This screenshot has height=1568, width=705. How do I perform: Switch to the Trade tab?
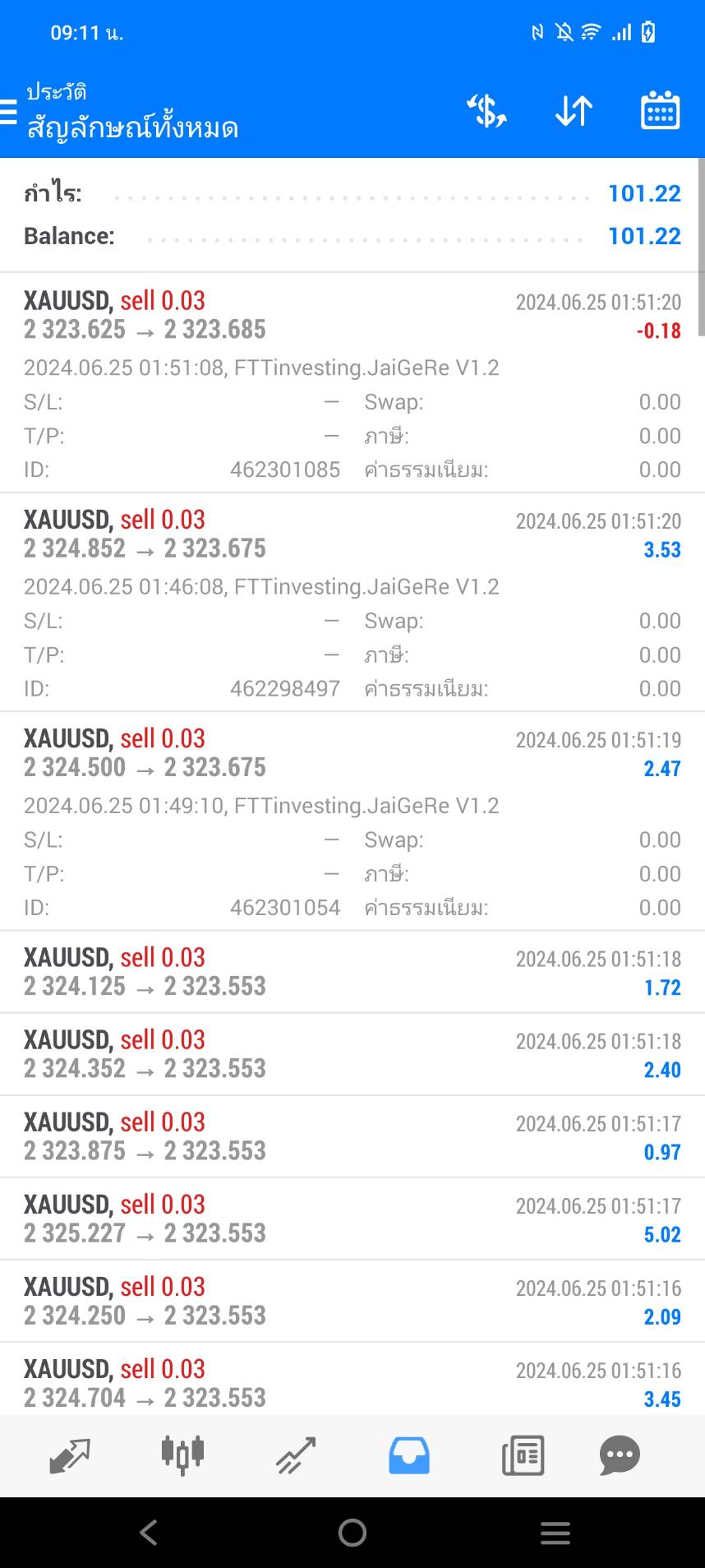click(x=296, y=1455)
